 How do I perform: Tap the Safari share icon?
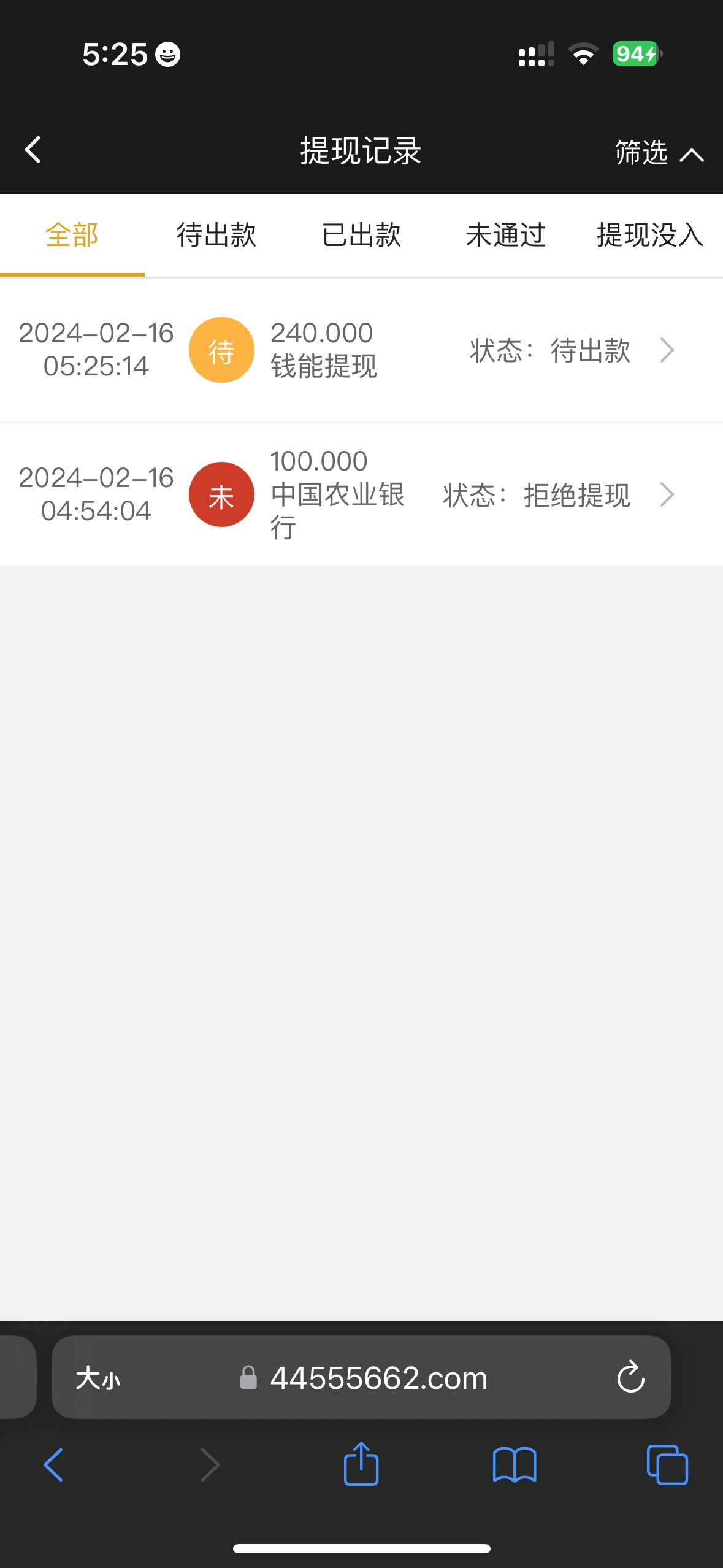click(x=361, y=1465)
